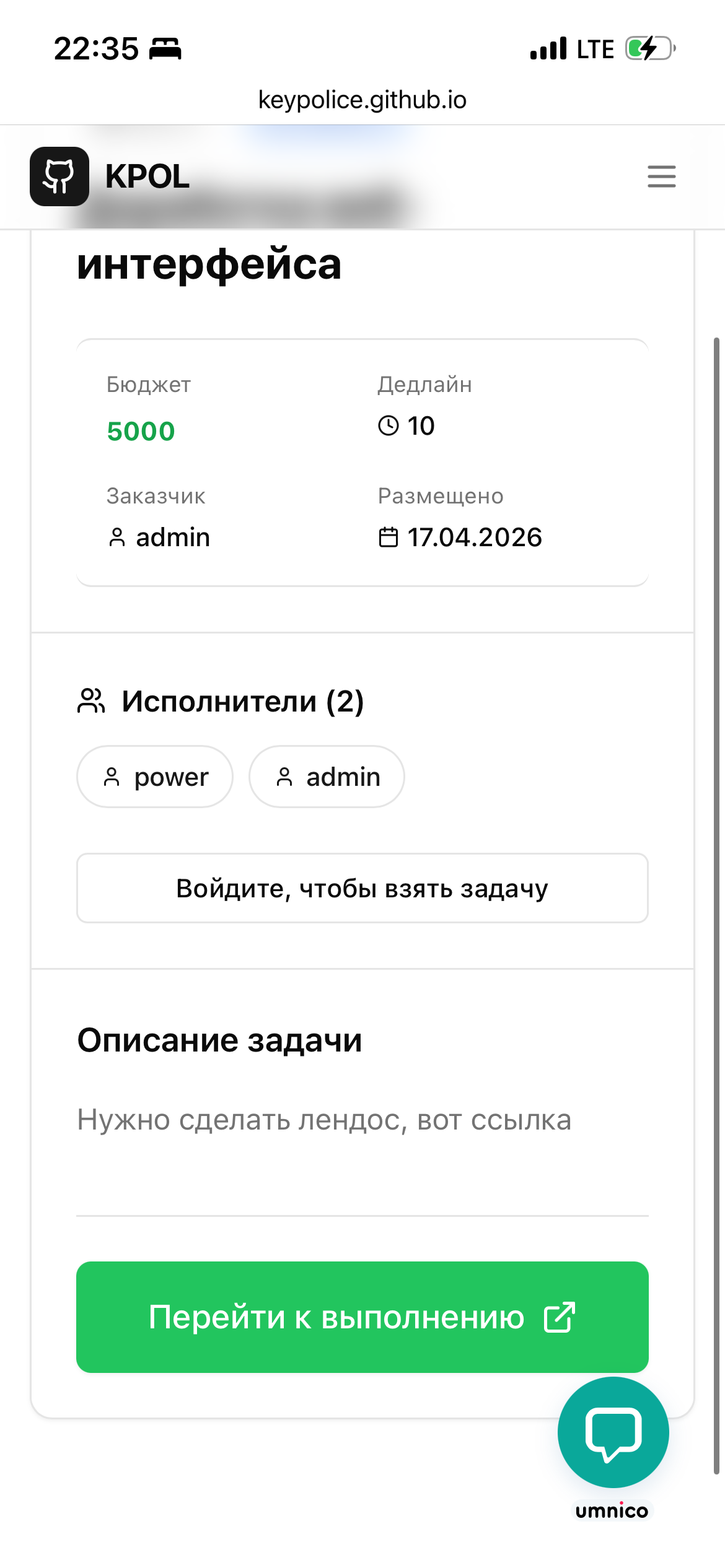Click the Исполнители (2) heading

(x=243, y=702)
